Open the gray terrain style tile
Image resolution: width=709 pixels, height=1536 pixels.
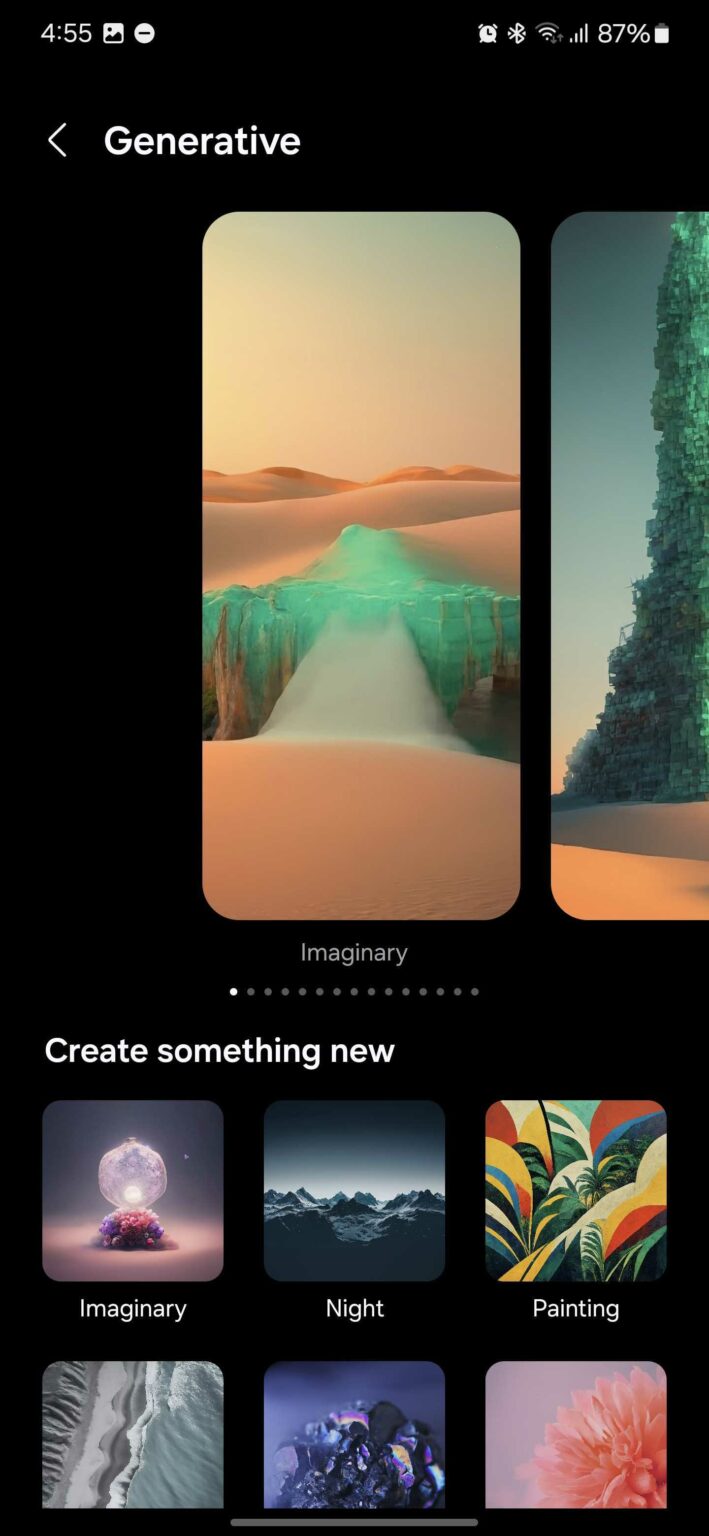pos(133,1434)
